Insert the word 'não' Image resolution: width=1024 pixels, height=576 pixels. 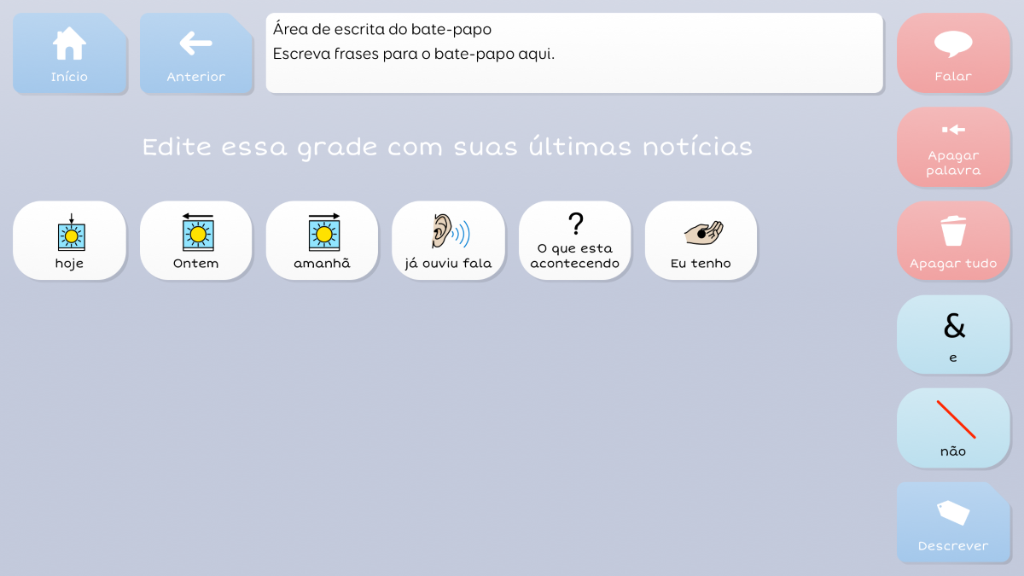pos(953,428)
